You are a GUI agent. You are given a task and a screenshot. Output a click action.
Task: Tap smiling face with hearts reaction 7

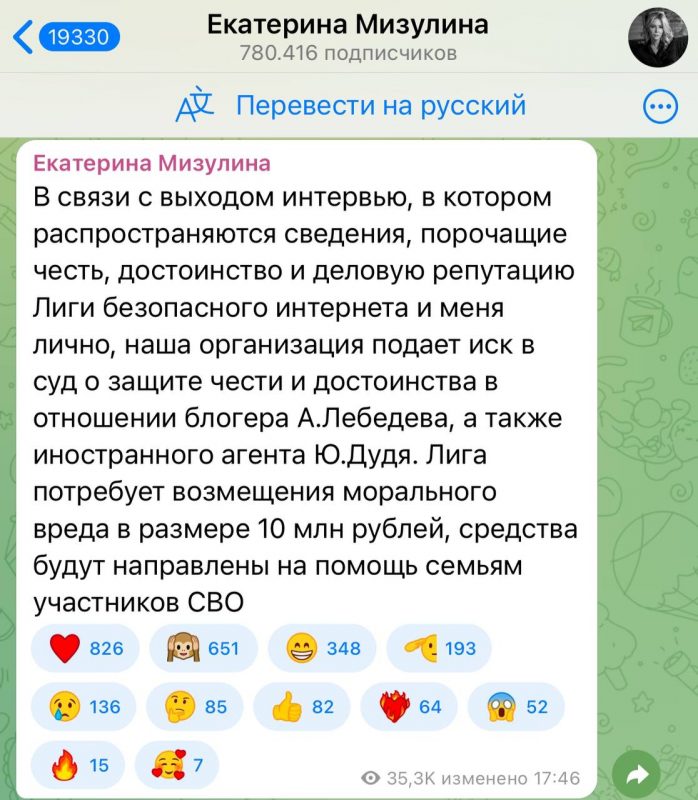coord(176,765)
